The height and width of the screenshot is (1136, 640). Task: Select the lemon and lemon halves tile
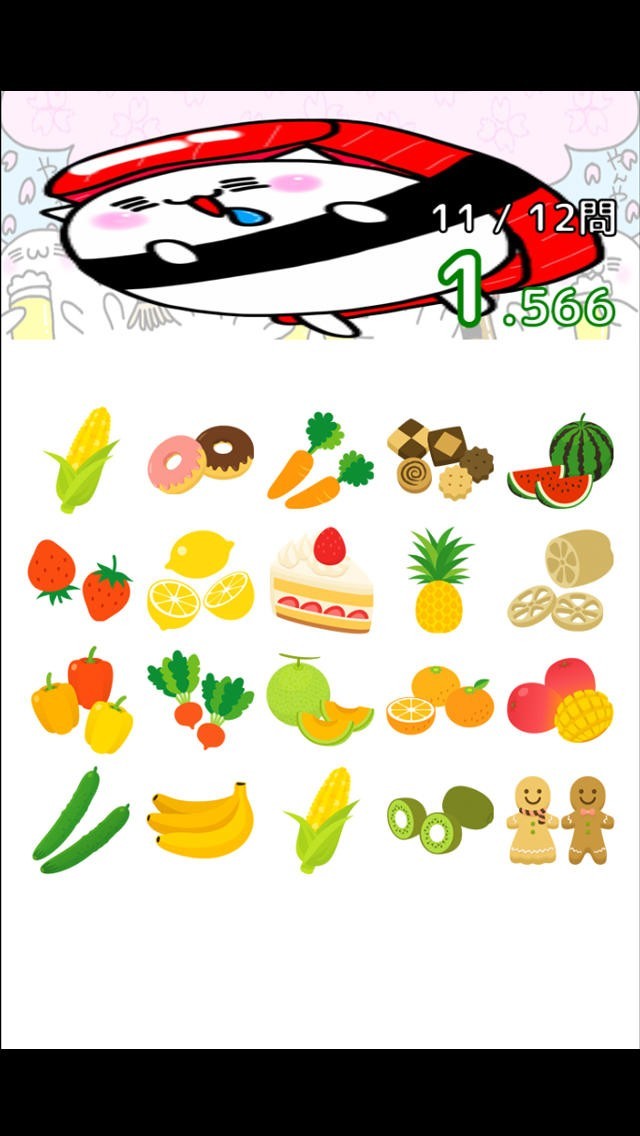pyautogui.click(x=201, y=580)
